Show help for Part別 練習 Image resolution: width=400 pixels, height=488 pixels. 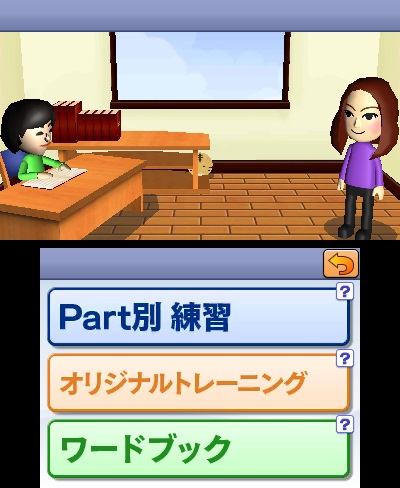345,292
